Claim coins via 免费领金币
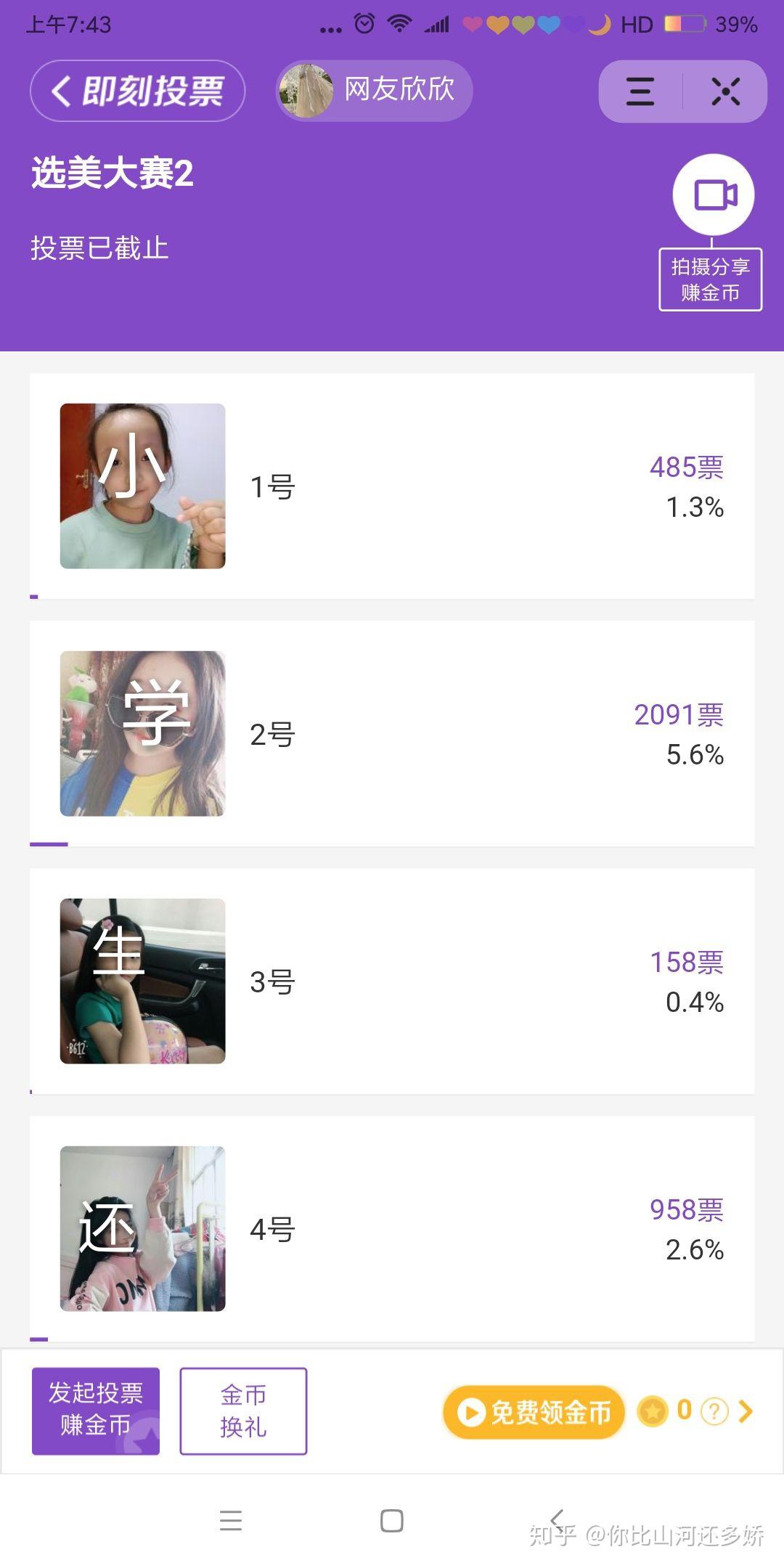This screenshot has width=784, height=1568. (534, 1412)
